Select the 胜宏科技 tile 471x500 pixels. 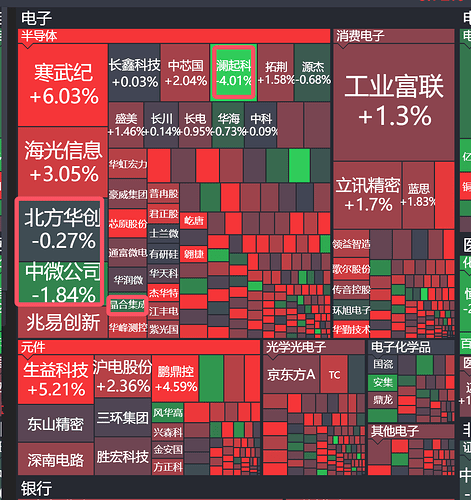123,456
